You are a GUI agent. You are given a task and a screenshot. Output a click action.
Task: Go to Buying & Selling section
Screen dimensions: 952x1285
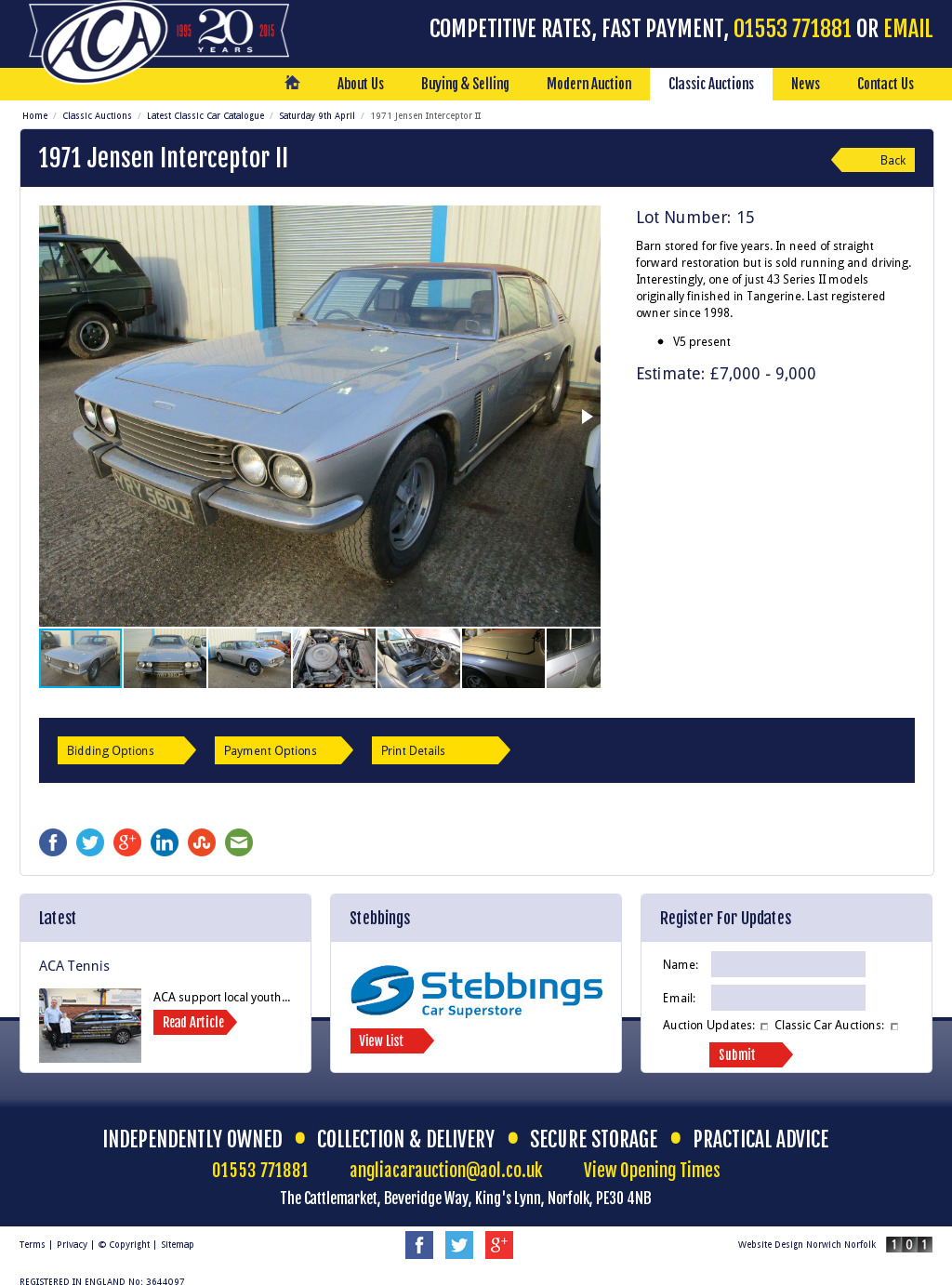coord(465,84)
